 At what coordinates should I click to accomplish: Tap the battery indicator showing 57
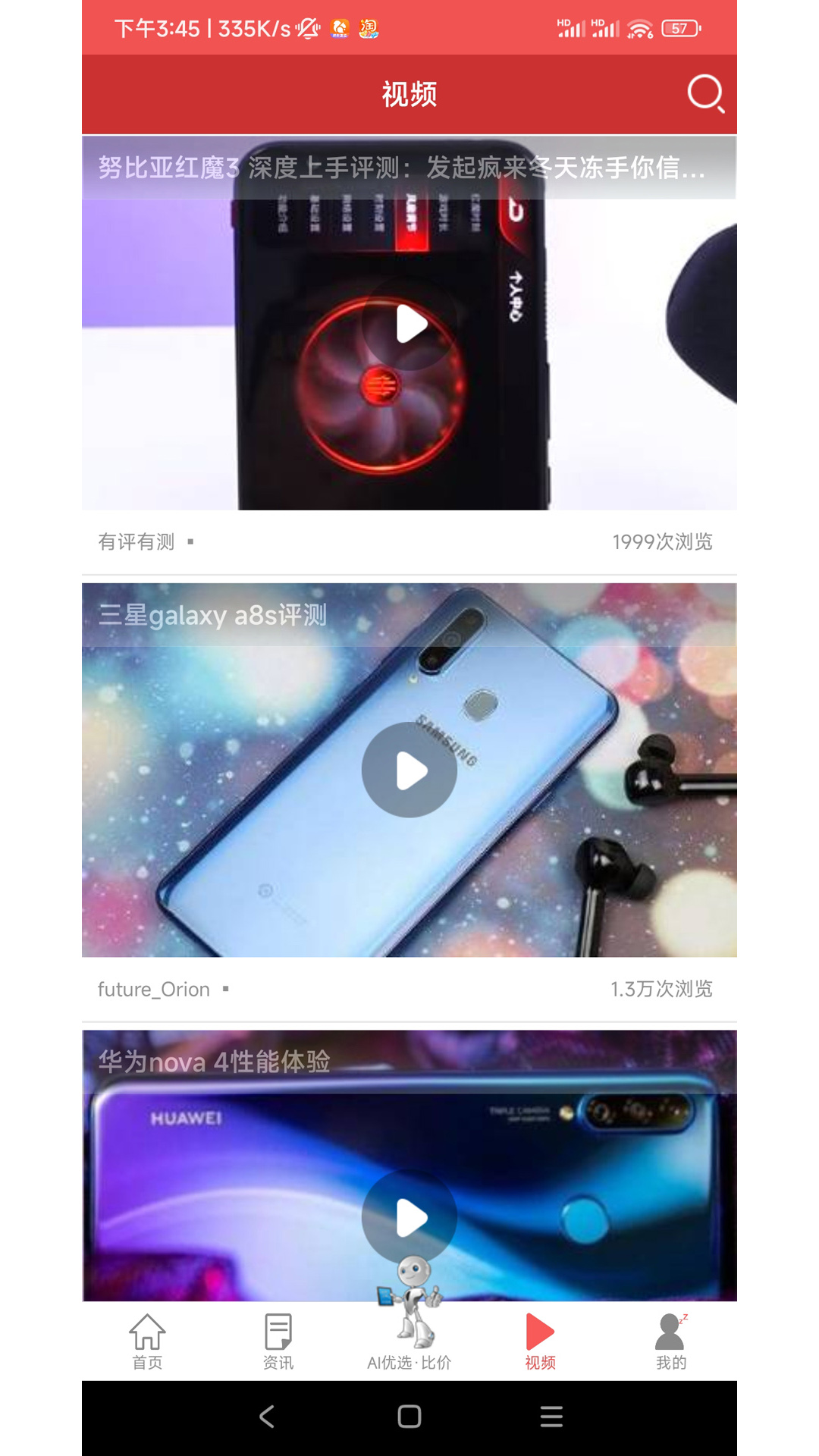pos(680,29)
